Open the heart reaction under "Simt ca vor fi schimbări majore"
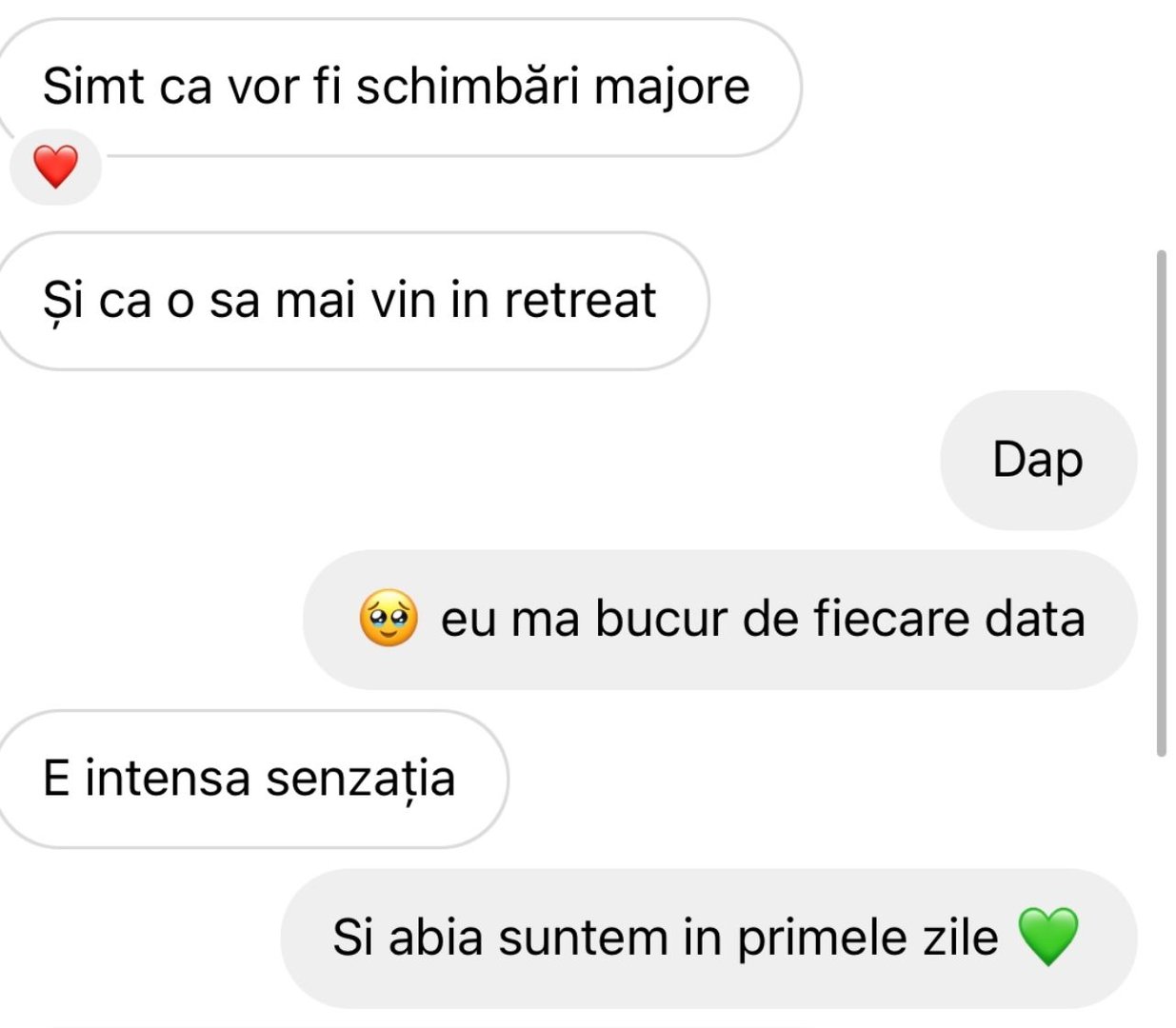The width and height of the screenshot is (1176, 1028). click(55, 168)
